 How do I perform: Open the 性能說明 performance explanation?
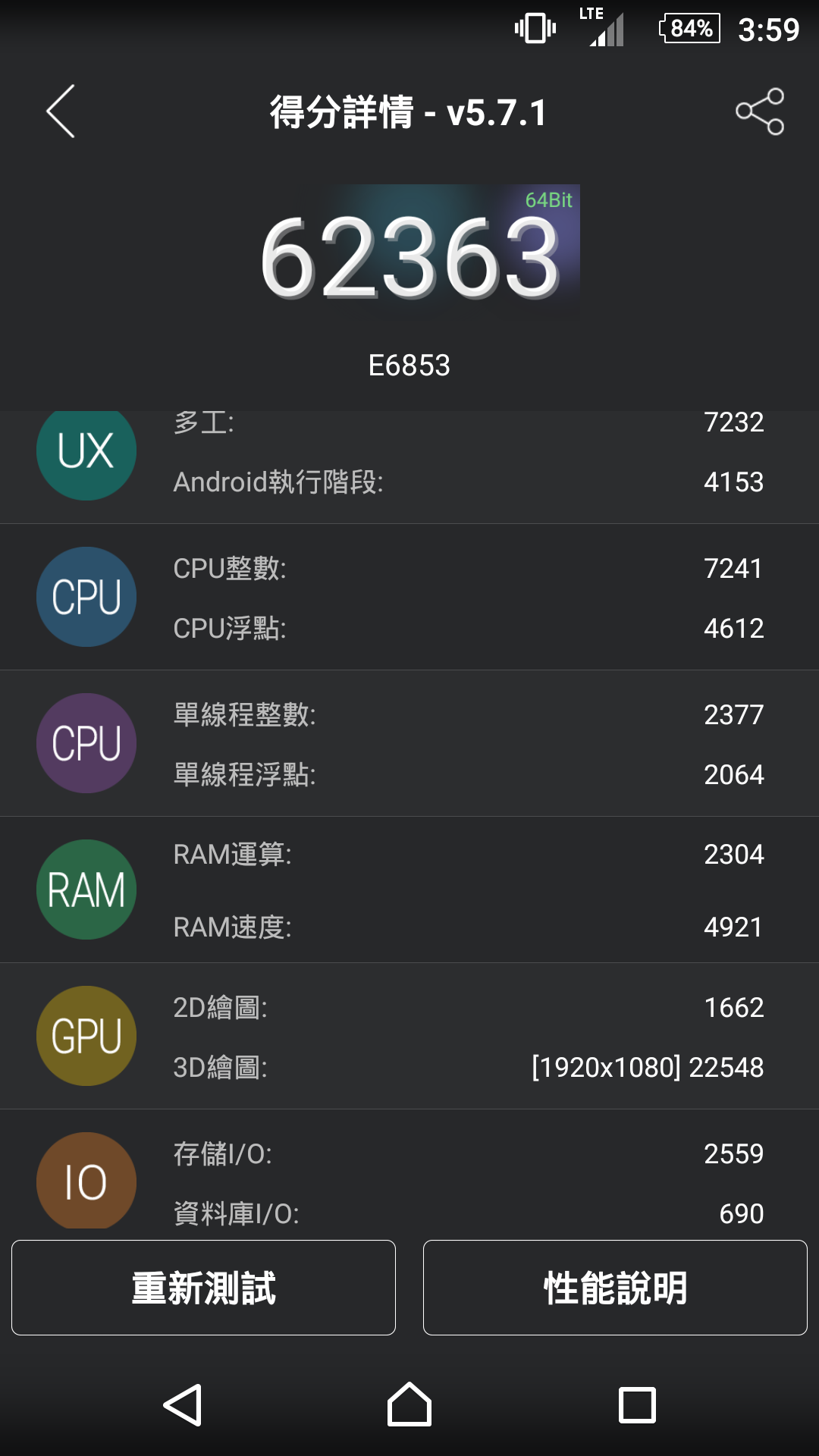[x=615, y=1288]
